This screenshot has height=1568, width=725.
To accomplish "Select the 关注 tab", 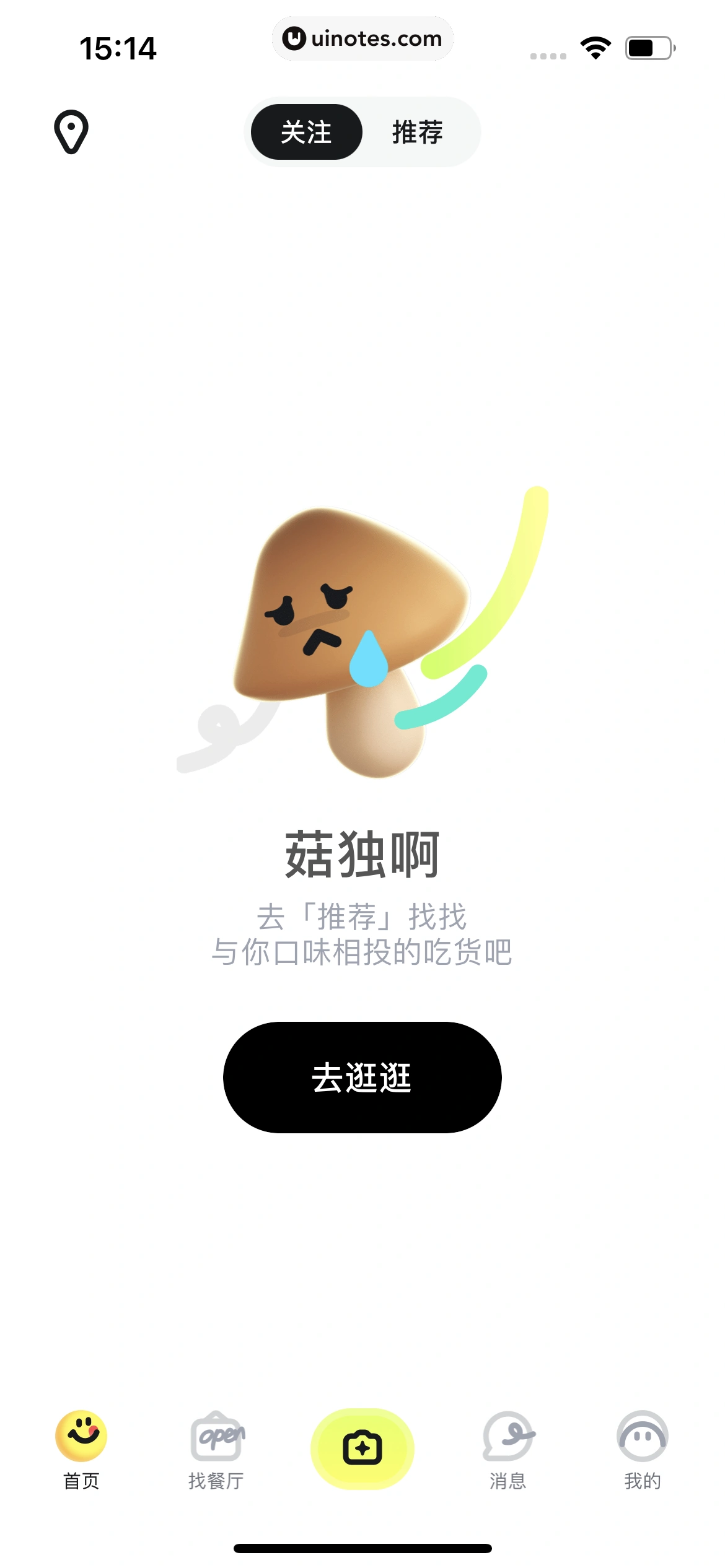I will 305,132.
